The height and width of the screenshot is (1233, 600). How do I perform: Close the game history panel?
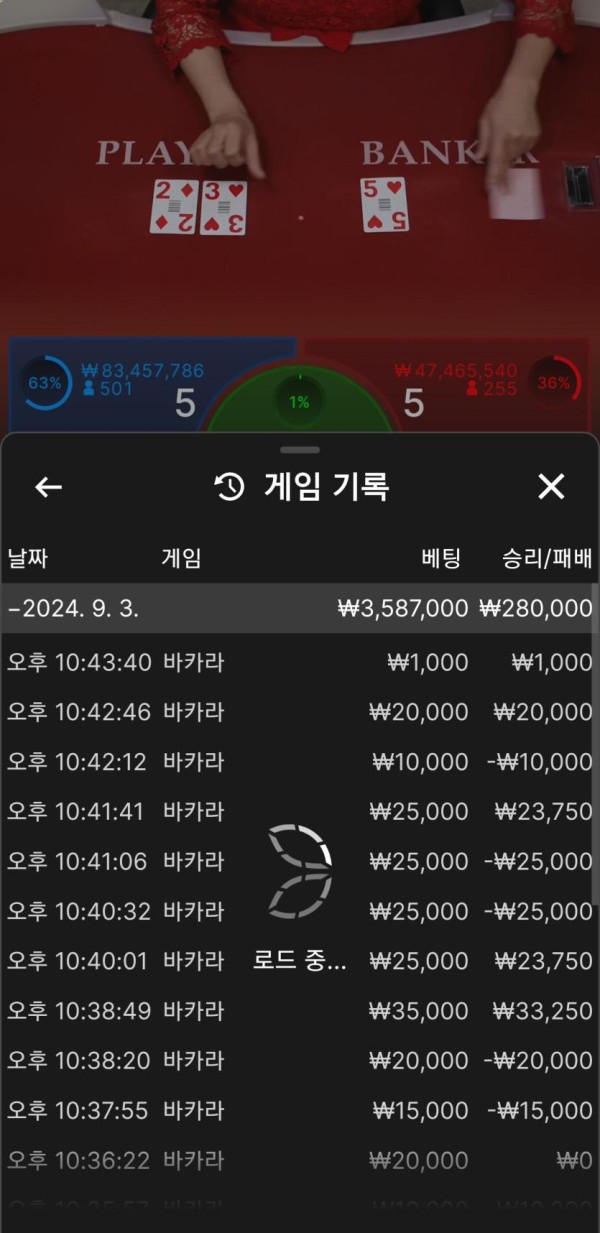coord(551,487)
